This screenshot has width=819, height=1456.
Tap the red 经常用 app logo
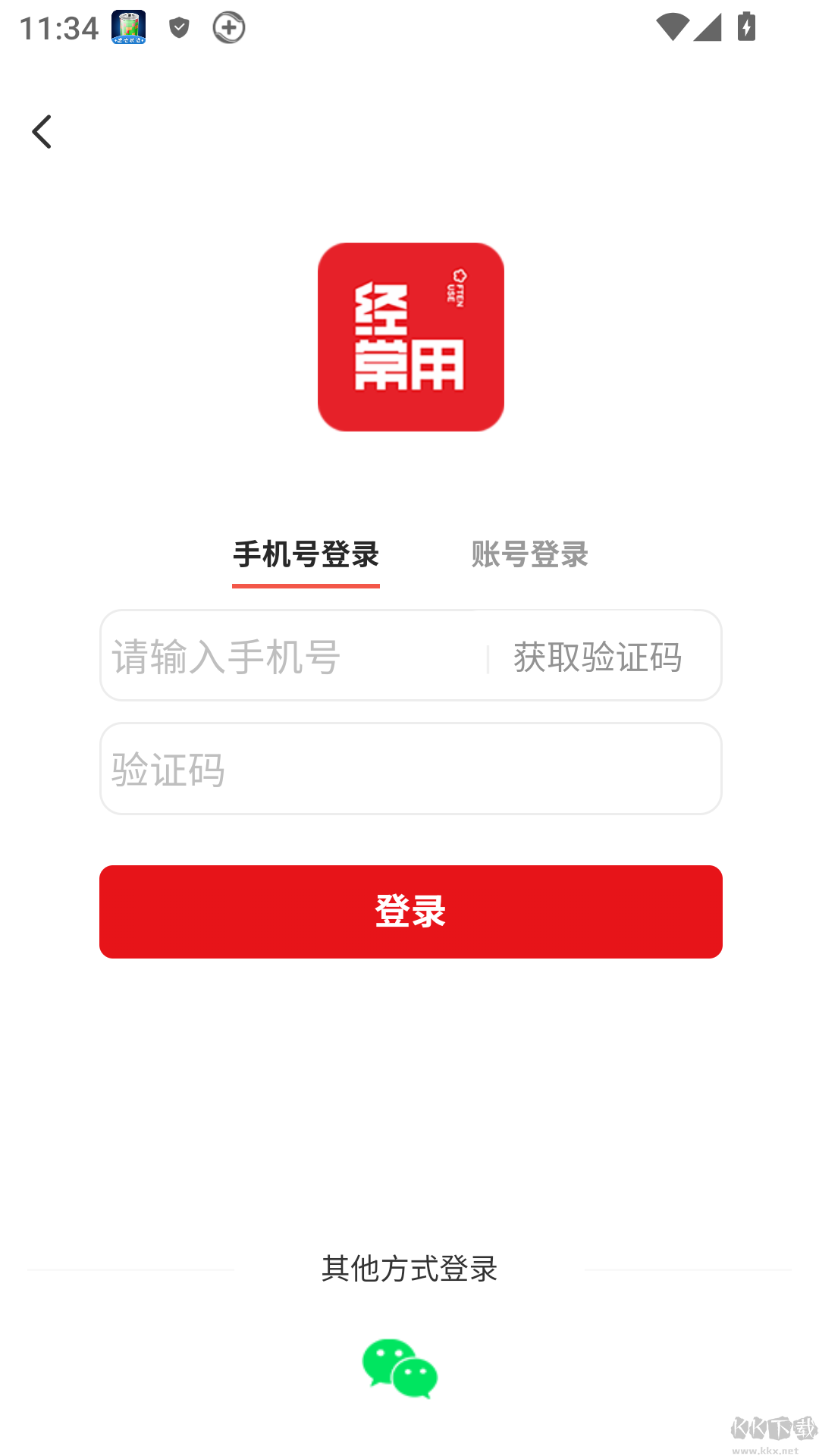(x=410, y=337)
